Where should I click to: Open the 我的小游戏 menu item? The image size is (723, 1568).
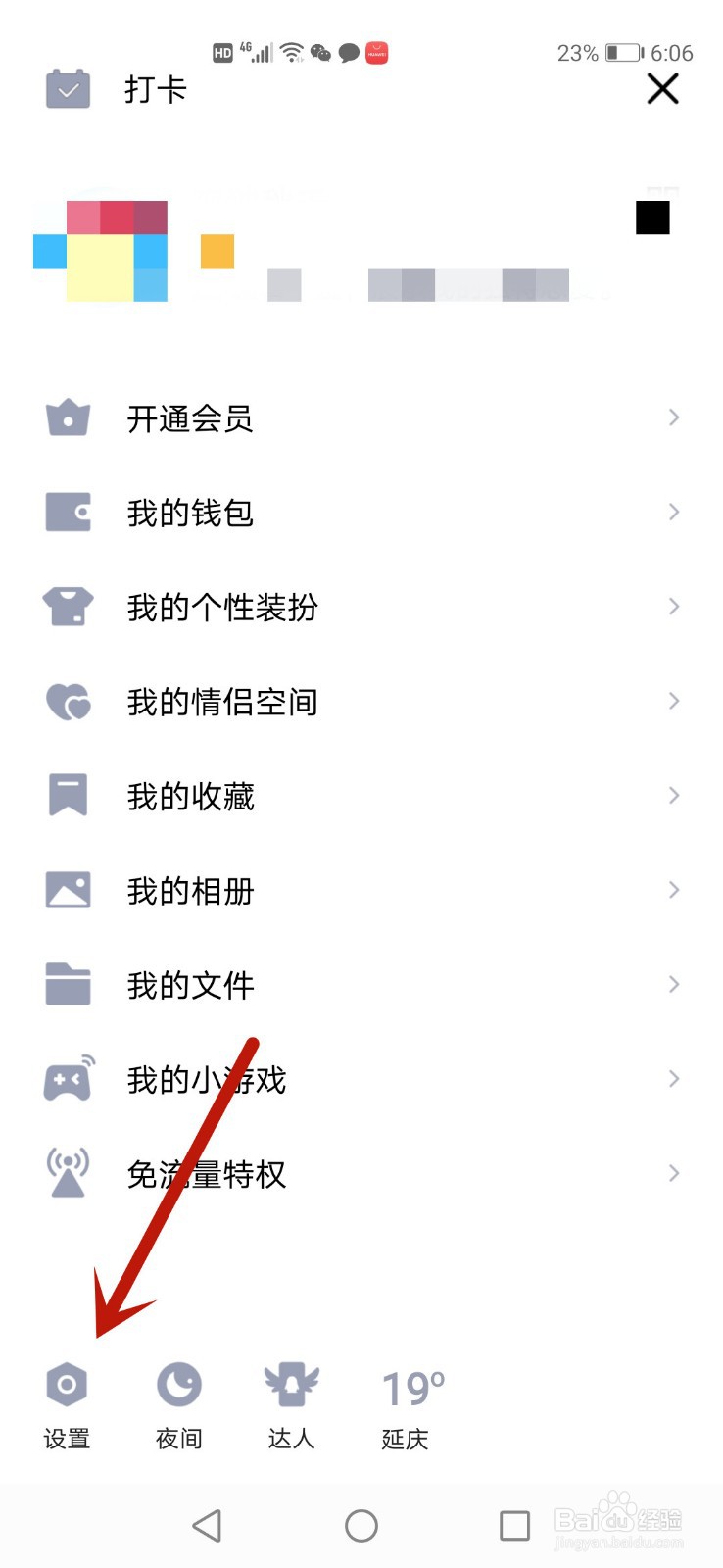point(208,1079)
